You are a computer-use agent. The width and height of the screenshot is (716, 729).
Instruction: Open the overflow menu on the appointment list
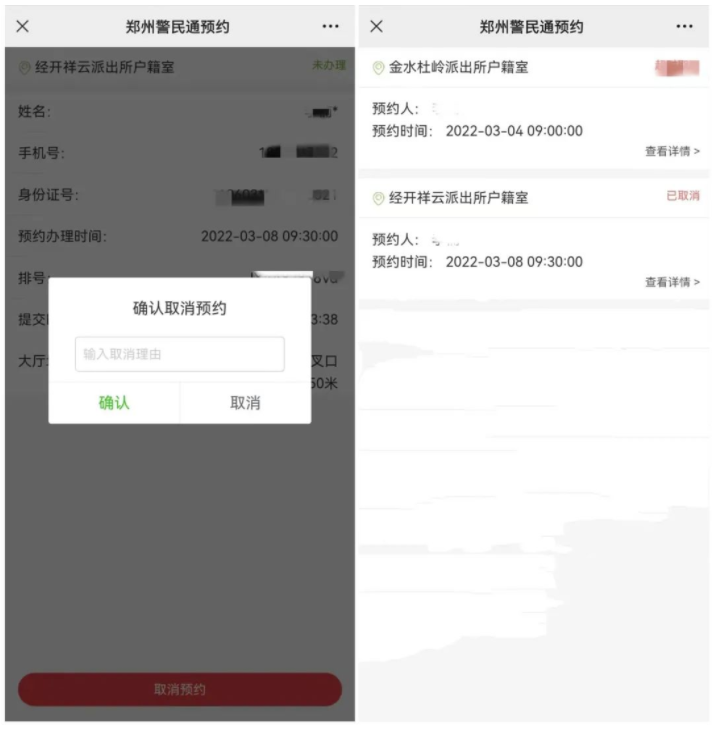(x=684, y=26)
